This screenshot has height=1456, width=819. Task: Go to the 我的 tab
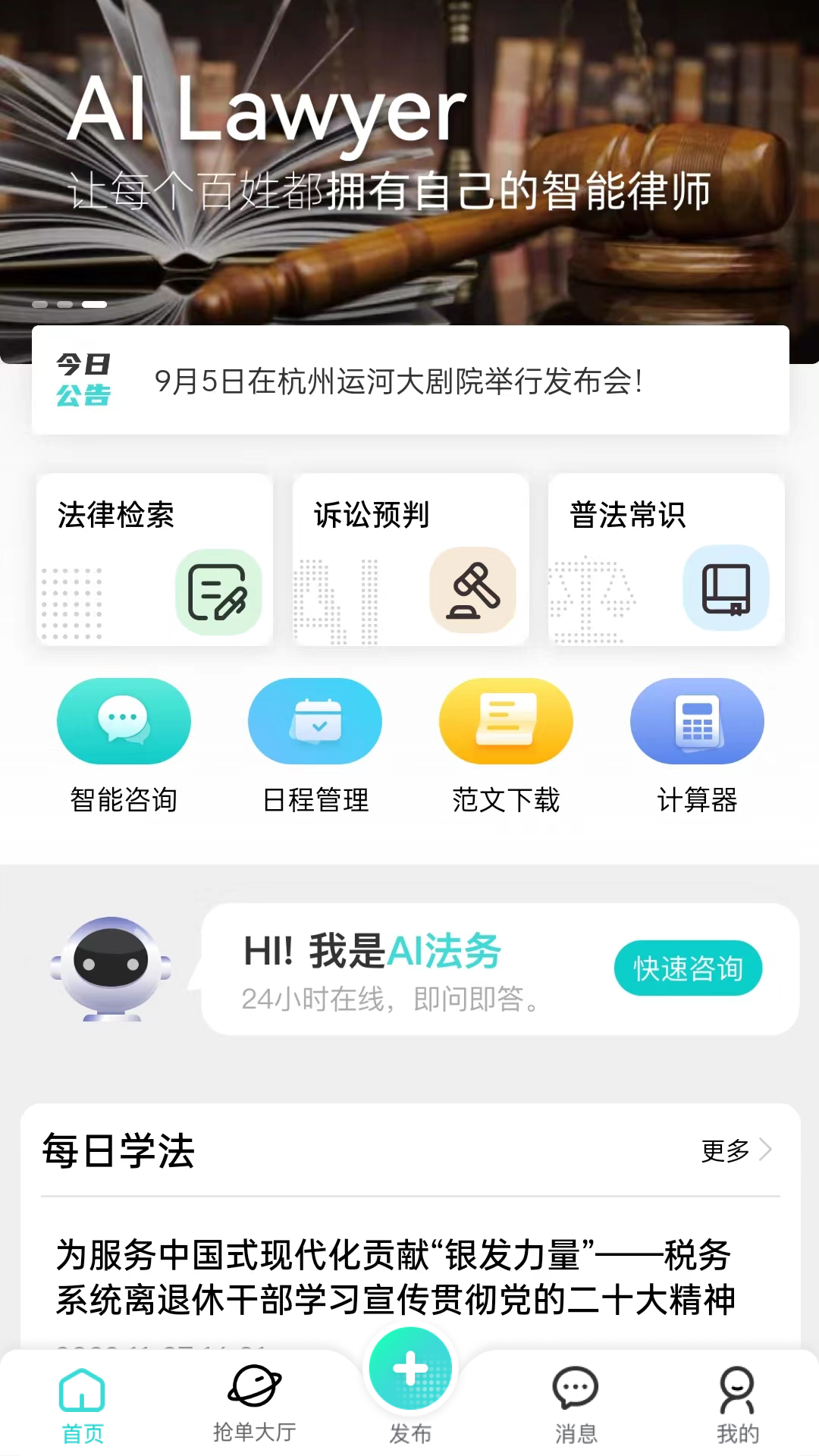point(737,1404)
